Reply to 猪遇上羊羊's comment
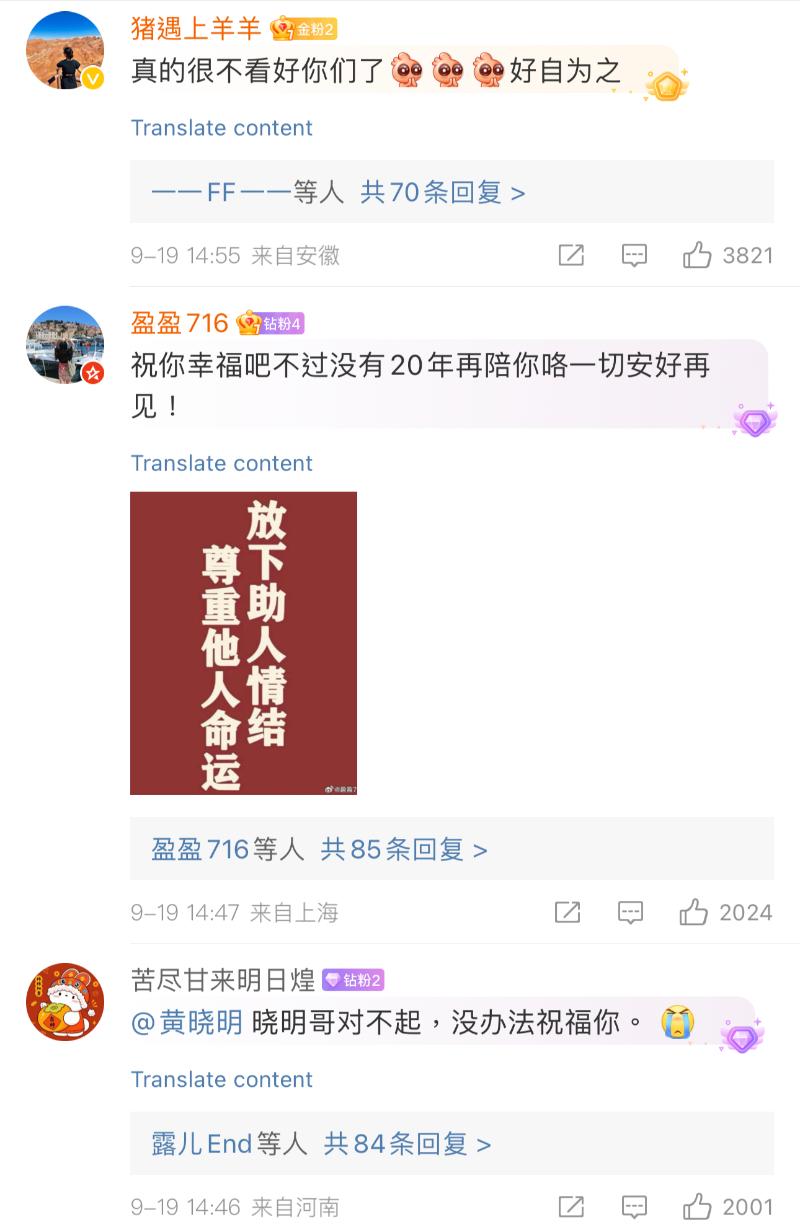The image size is (800, 1230). tap(634, 255)
